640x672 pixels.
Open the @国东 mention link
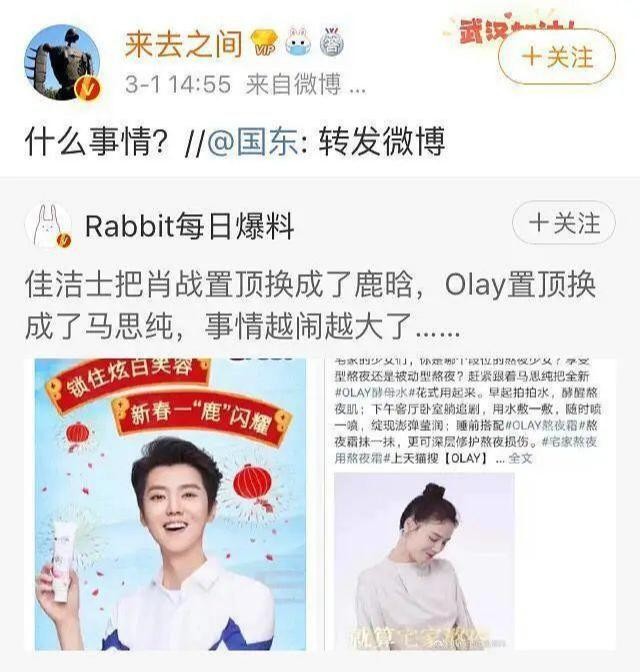(x=254, y=141)
